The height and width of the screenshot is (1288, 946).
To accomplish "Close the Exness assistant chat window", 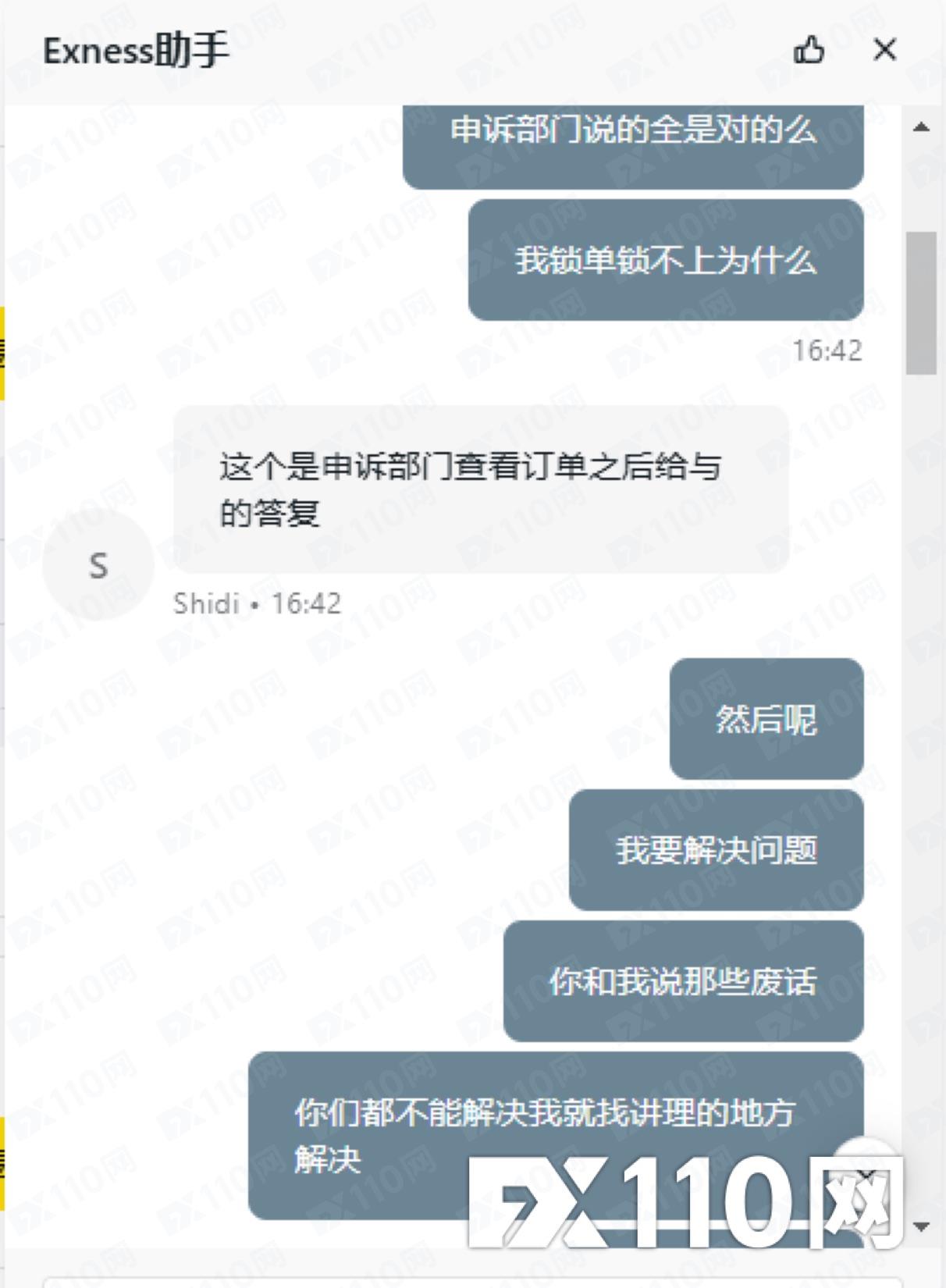I will click(x=884, y=51).
